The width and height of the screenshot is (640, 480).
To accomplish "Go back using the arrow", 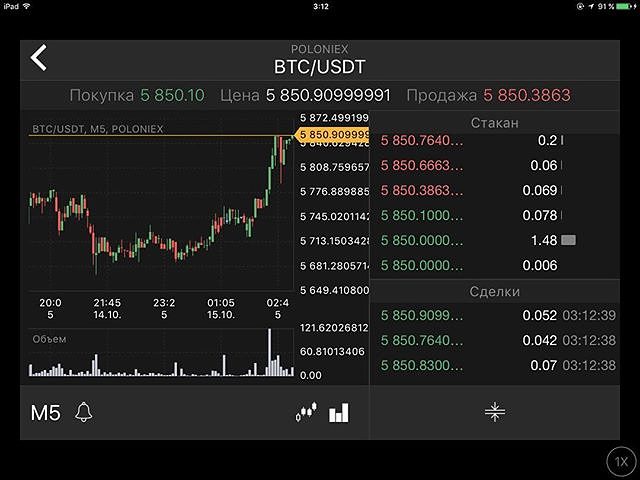I will [39, 58].
